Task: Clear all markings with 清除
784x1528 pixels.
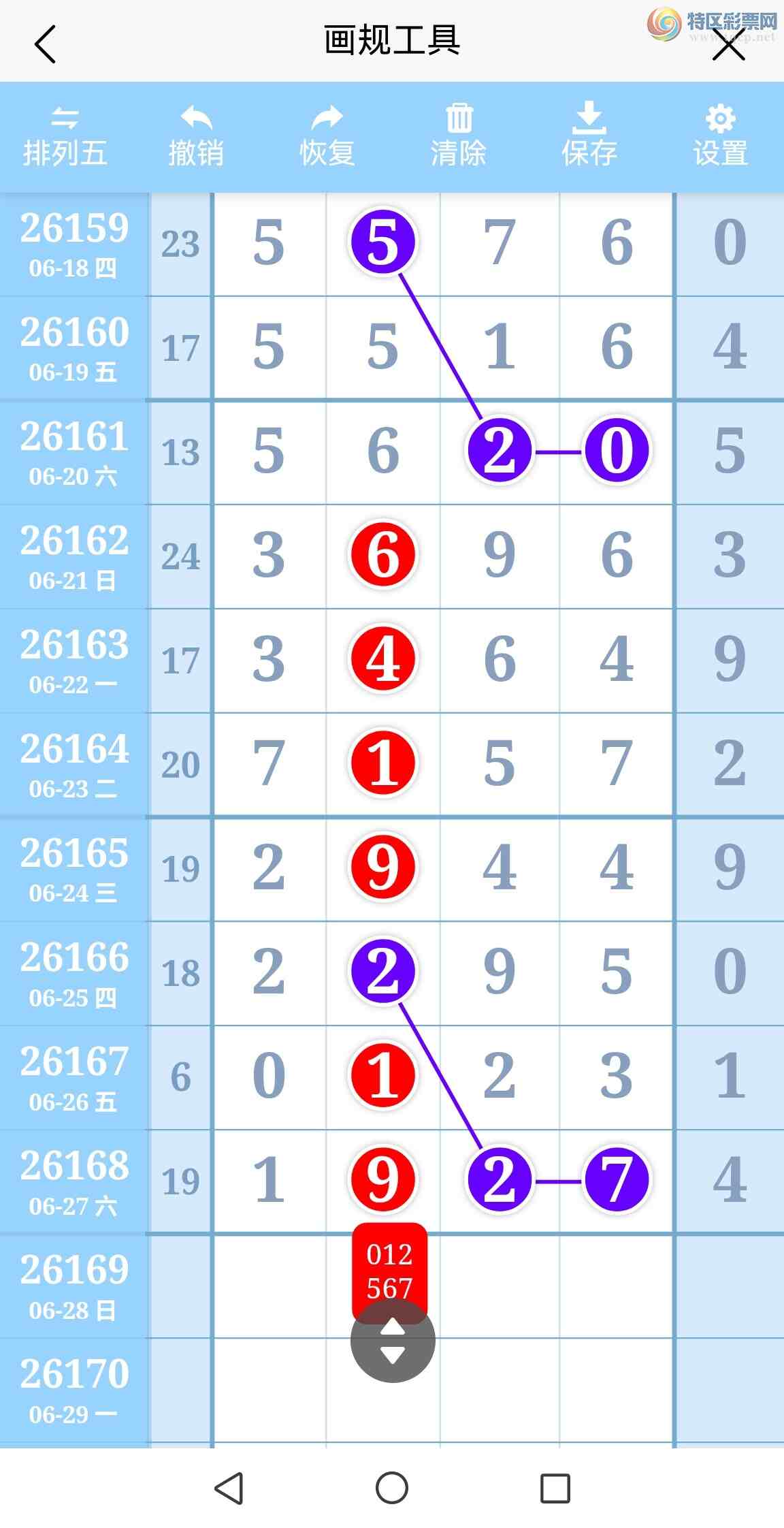Action: click(459, 137)
